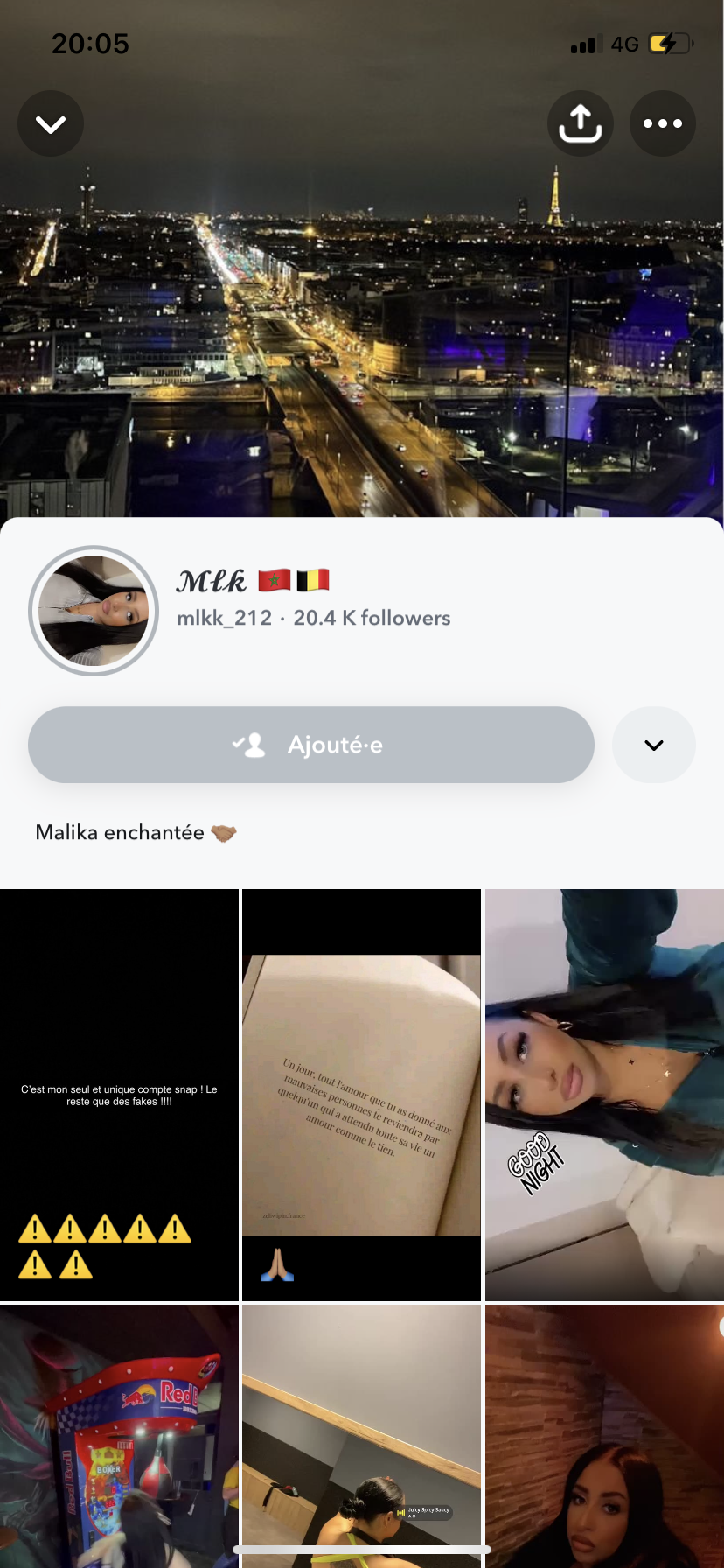
Task: Expand options beside the Ajouté·e button
Action: click(x=653, y=745)
